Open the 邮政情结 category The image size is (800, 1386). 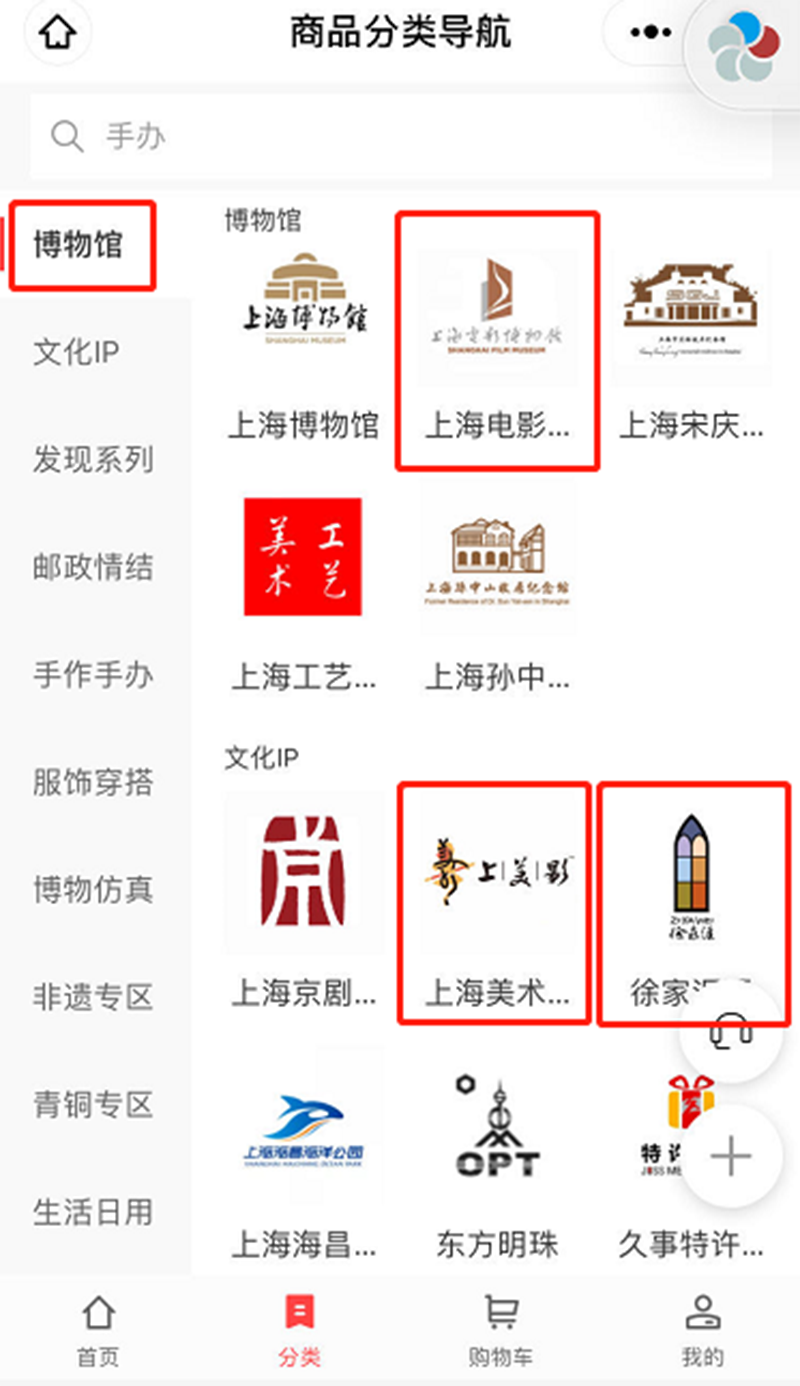point(93,567)
